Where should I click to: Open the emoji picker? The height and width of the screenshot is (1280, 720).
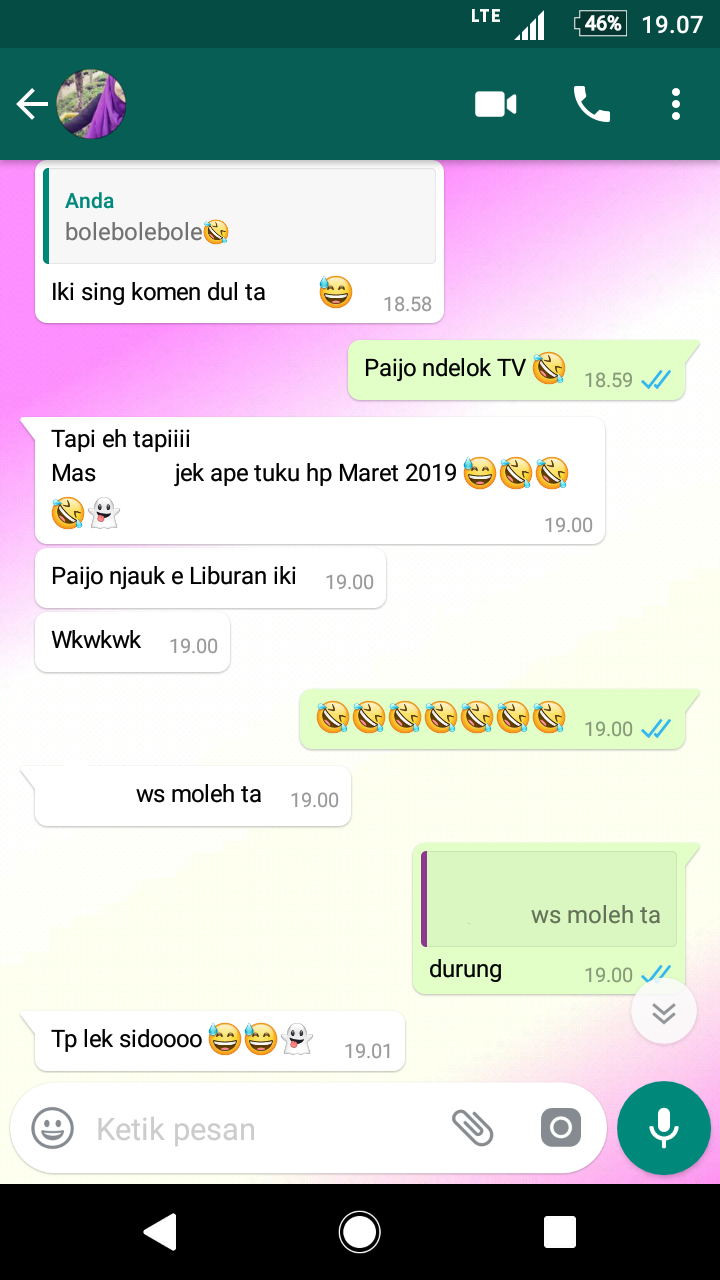tap(52, 1129)
